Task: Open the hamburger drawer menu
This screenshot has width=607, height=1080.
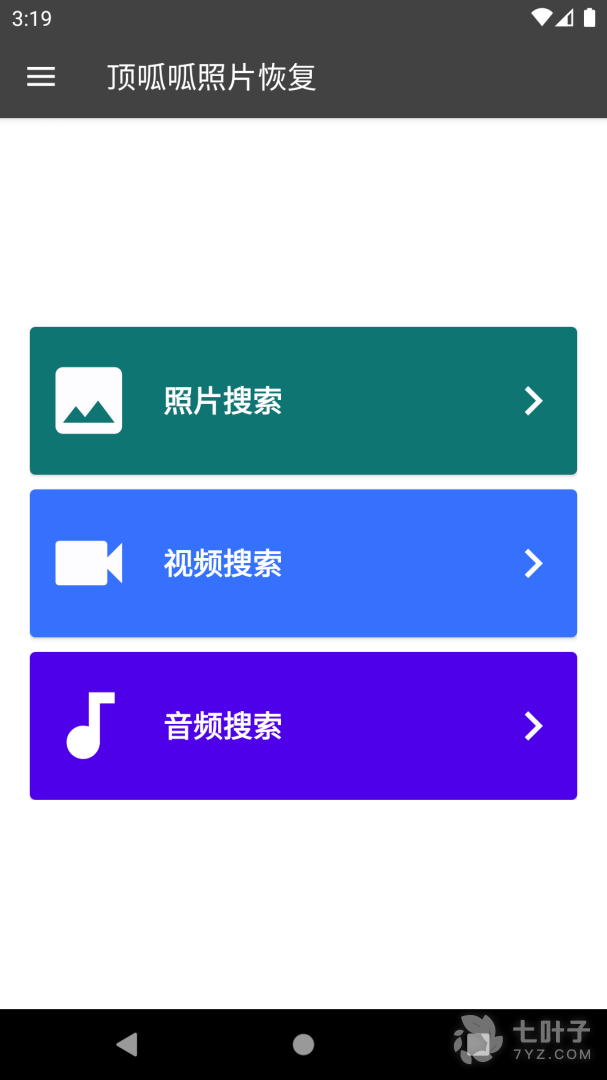Action: click(x=41, y=77)
